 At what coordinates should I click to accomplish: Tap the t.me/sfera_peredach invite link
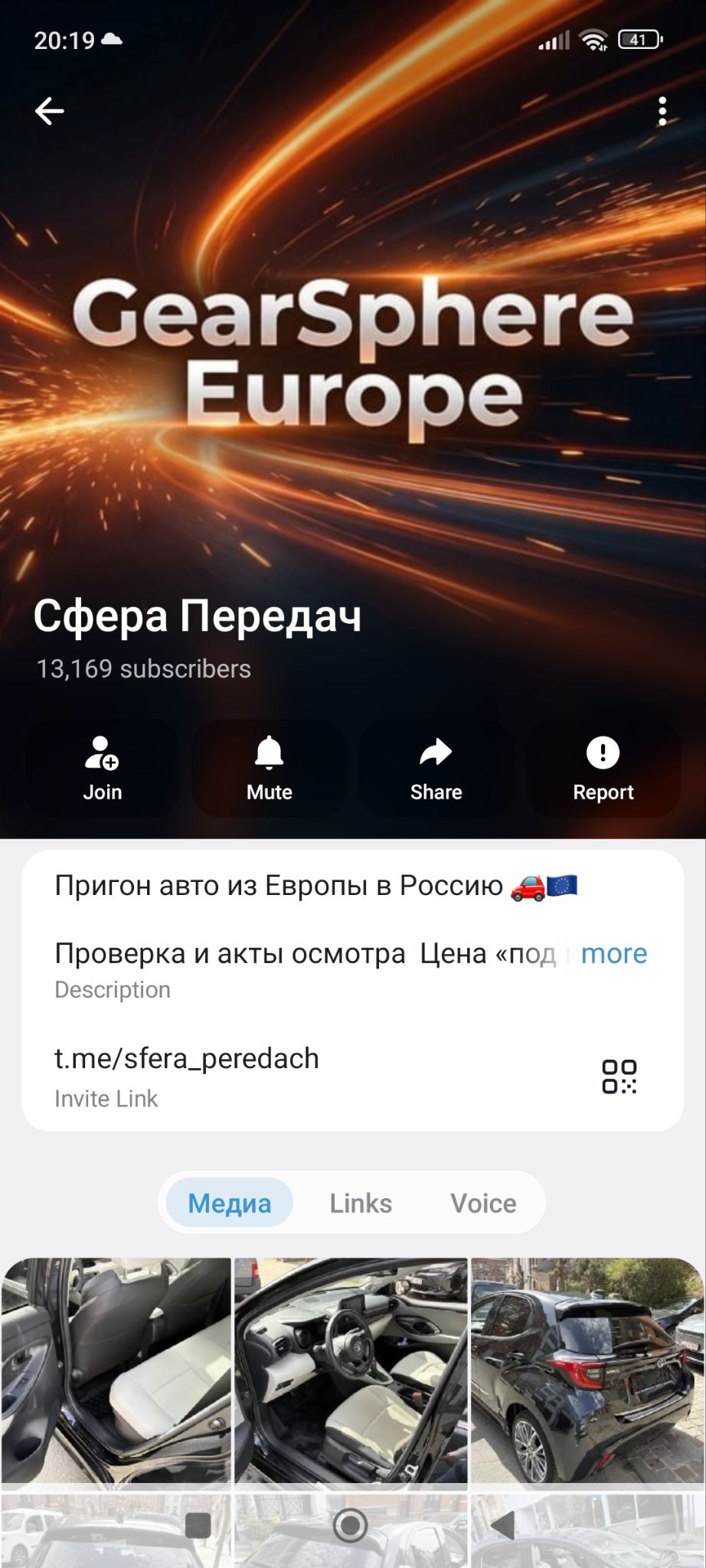[187, 1059]
